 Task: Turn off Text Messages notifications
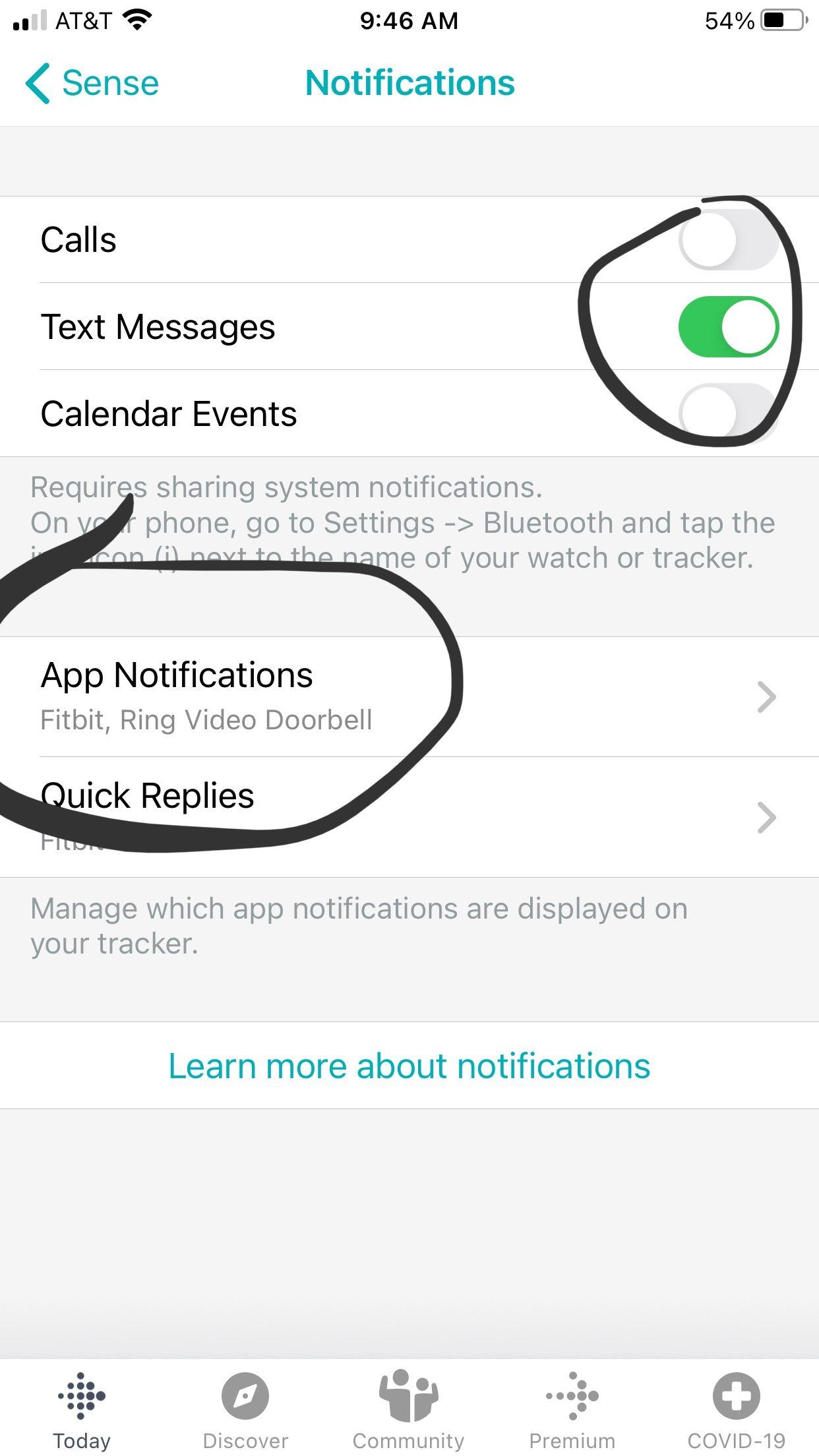coord(728,327)
